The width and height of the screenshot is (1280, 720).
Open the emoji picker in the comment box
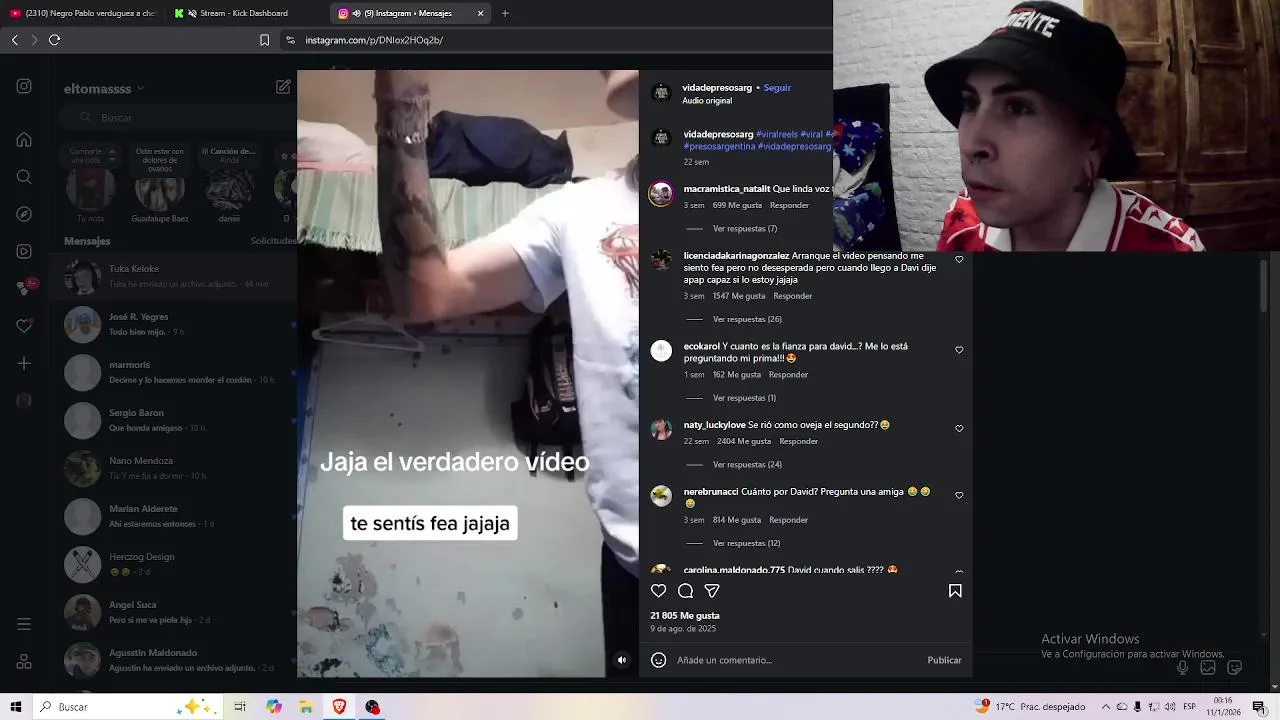point(658,660)
